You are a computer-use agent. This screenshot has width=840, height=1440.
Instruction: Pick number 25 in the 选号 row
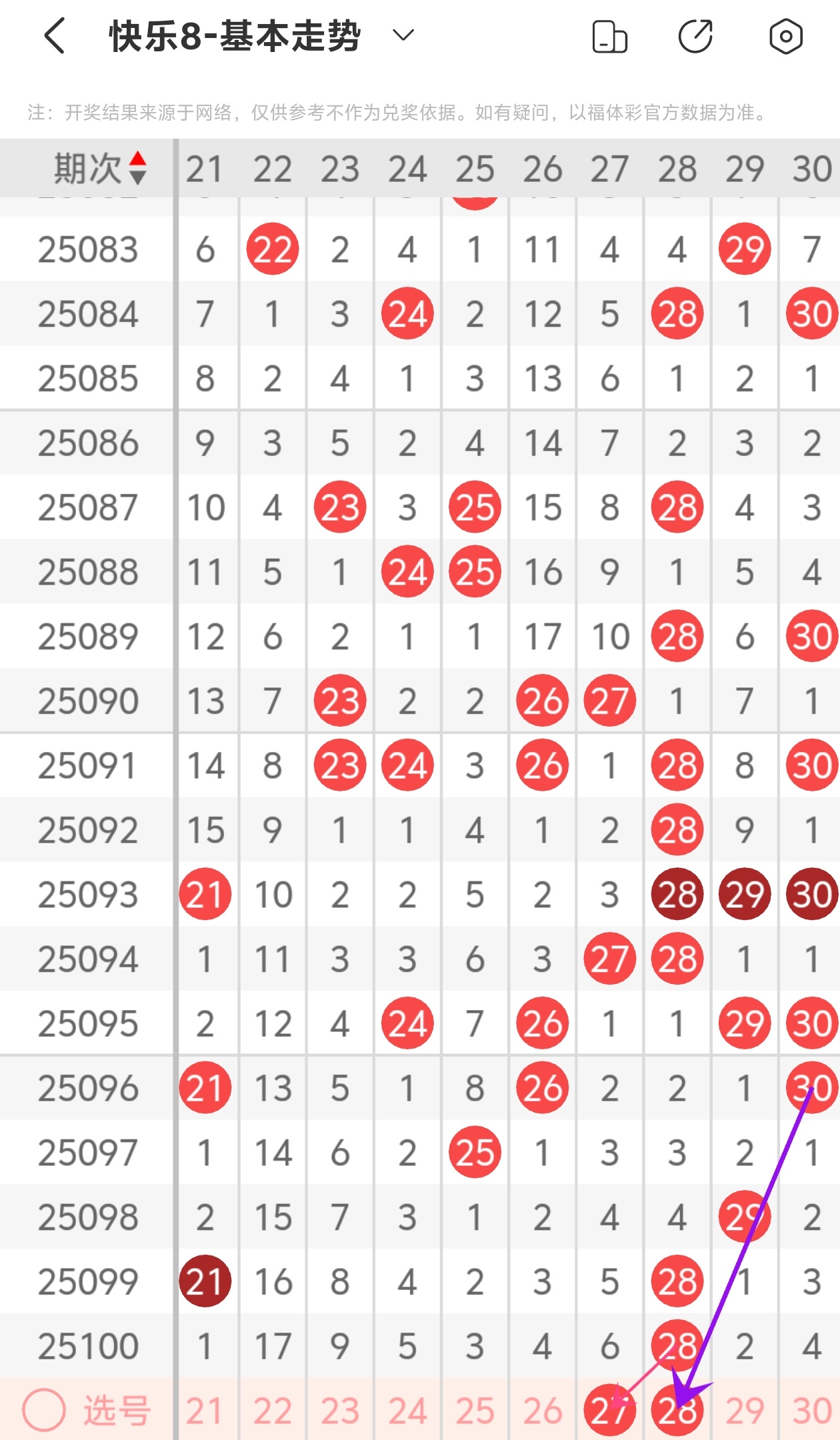475,1411
